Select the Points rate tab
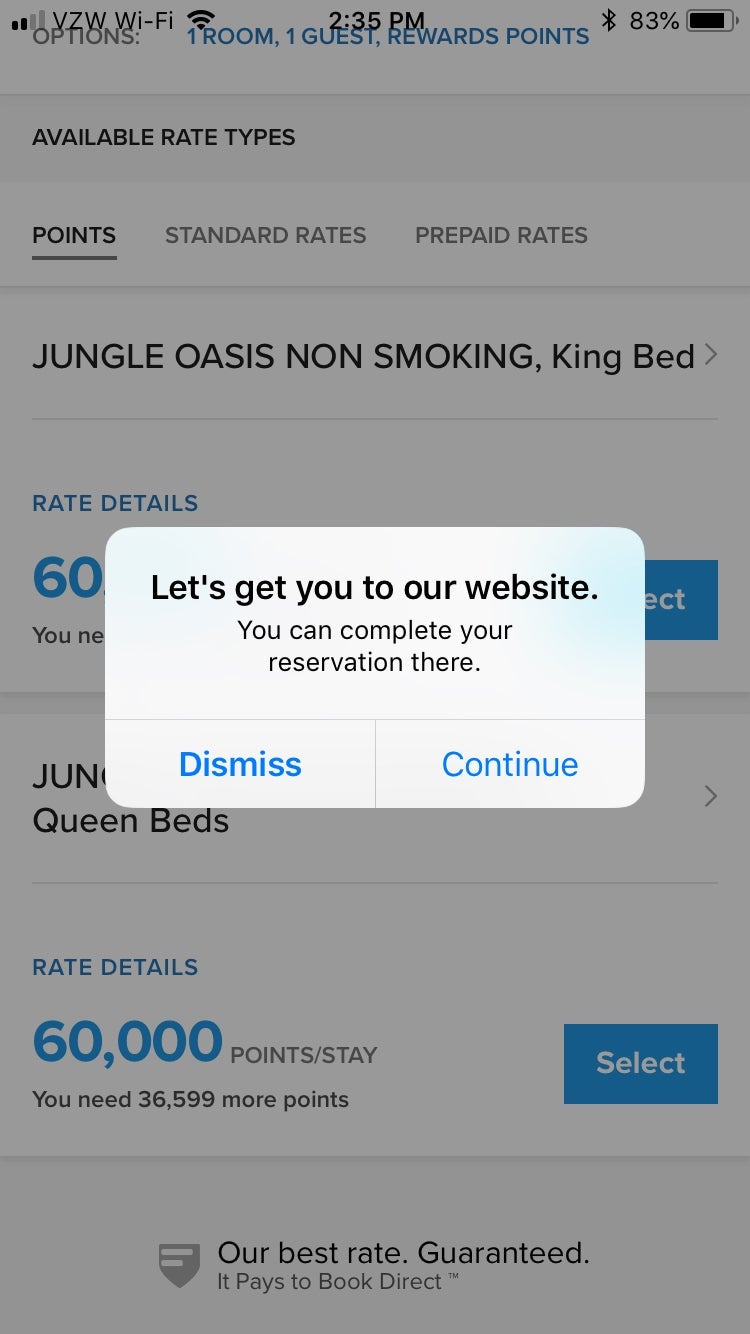The width and height of the screenshot is (750, 1334). (74, 236)
